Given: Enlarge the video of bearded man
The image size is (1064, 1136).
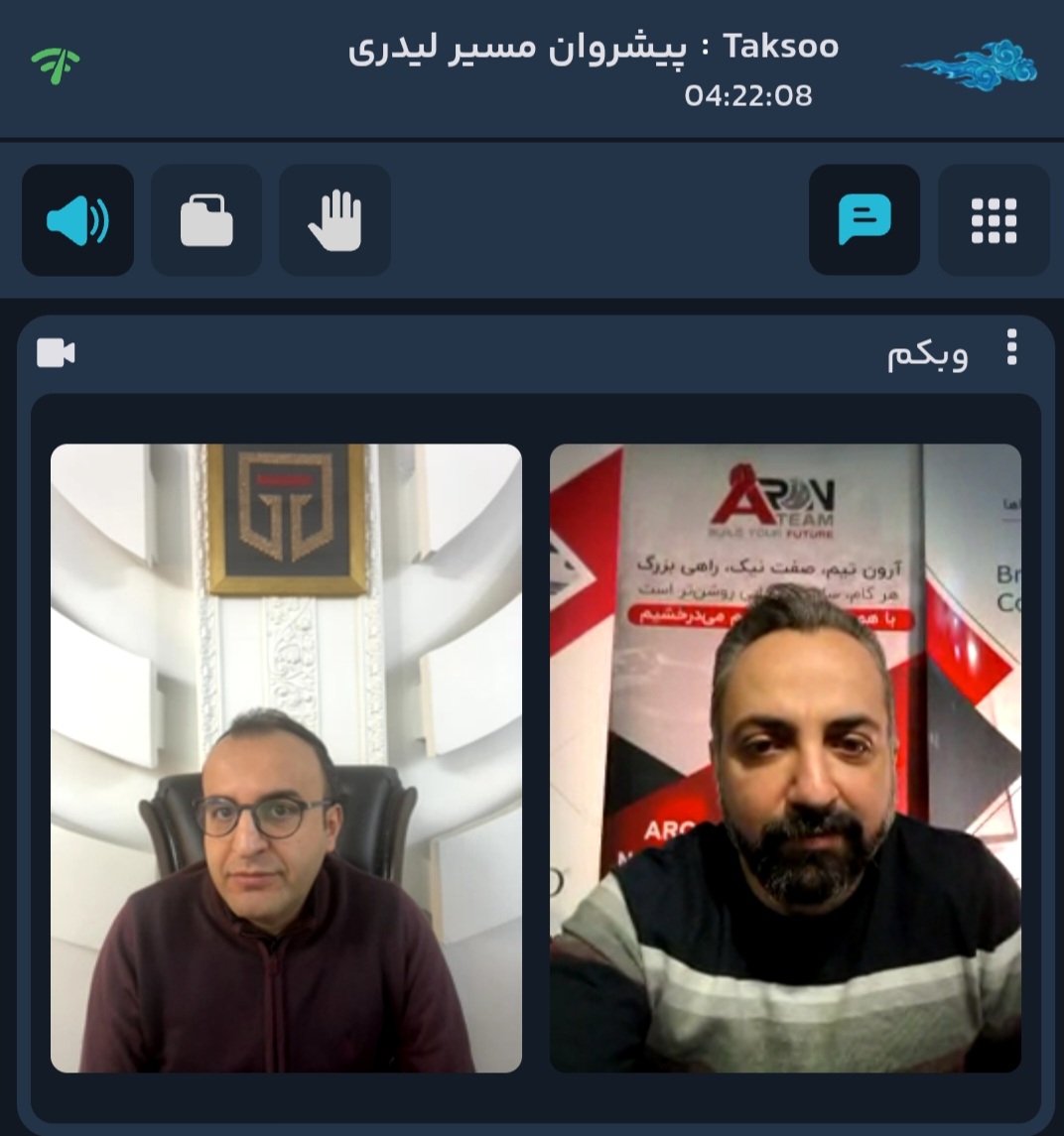Looking at the screenshot, I should coord(785,758).
